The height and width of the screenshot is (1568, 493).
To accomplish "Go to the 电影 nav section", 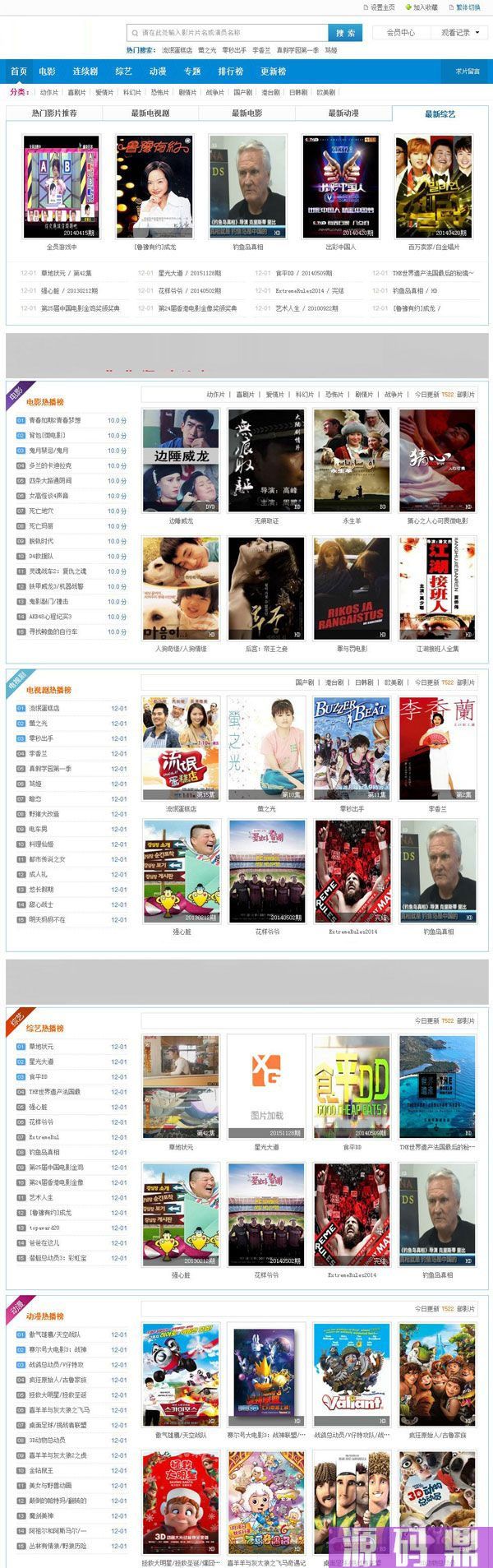I will pos(47,72).
